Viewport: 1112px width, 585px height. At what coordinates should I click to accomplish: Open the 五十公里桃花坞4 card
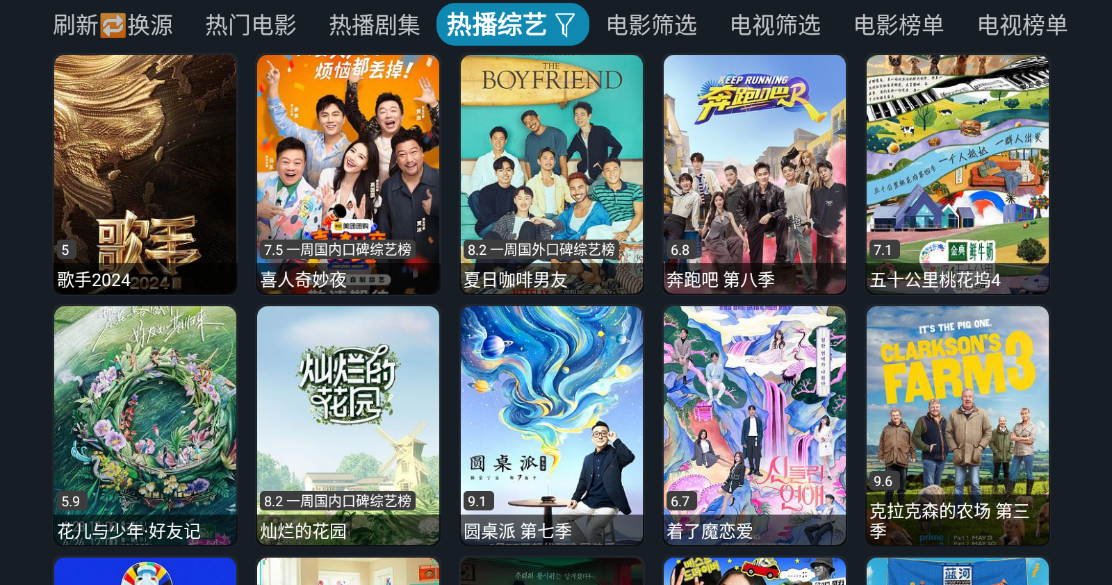958,174
